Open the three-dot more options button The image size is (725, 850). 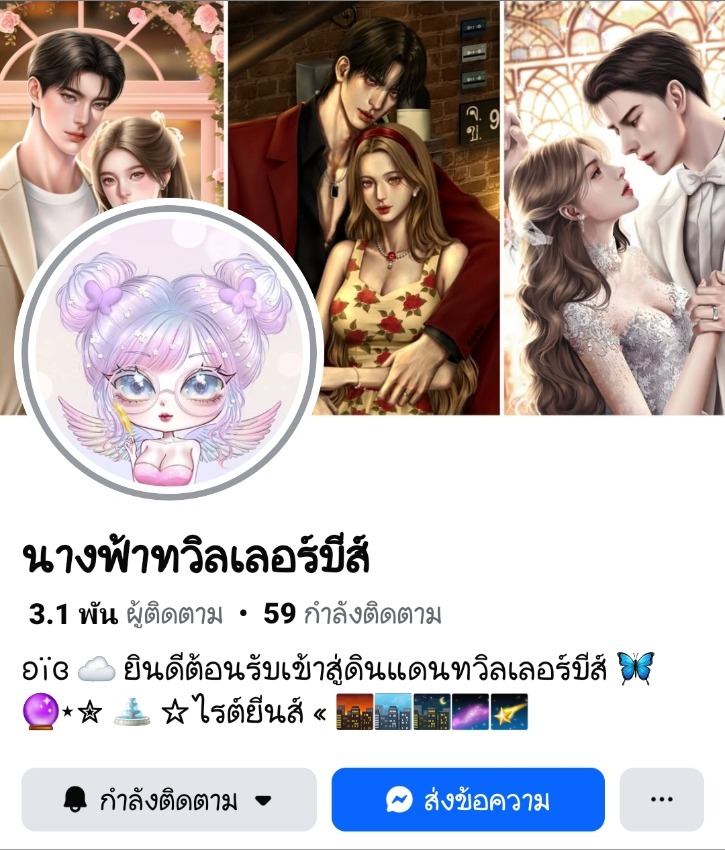point(661,800)
